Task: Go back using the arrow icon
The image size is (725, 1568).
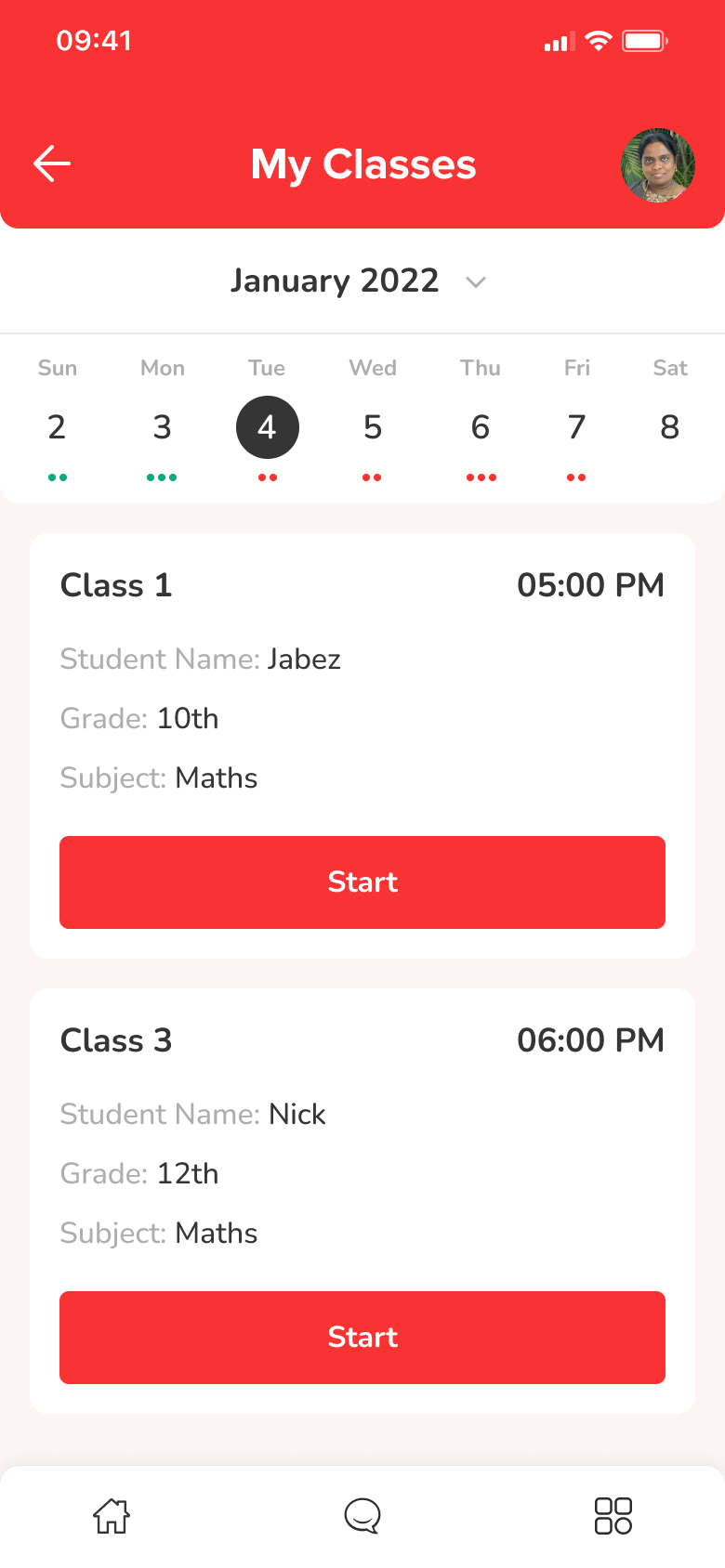Action: tap(52, 163)
